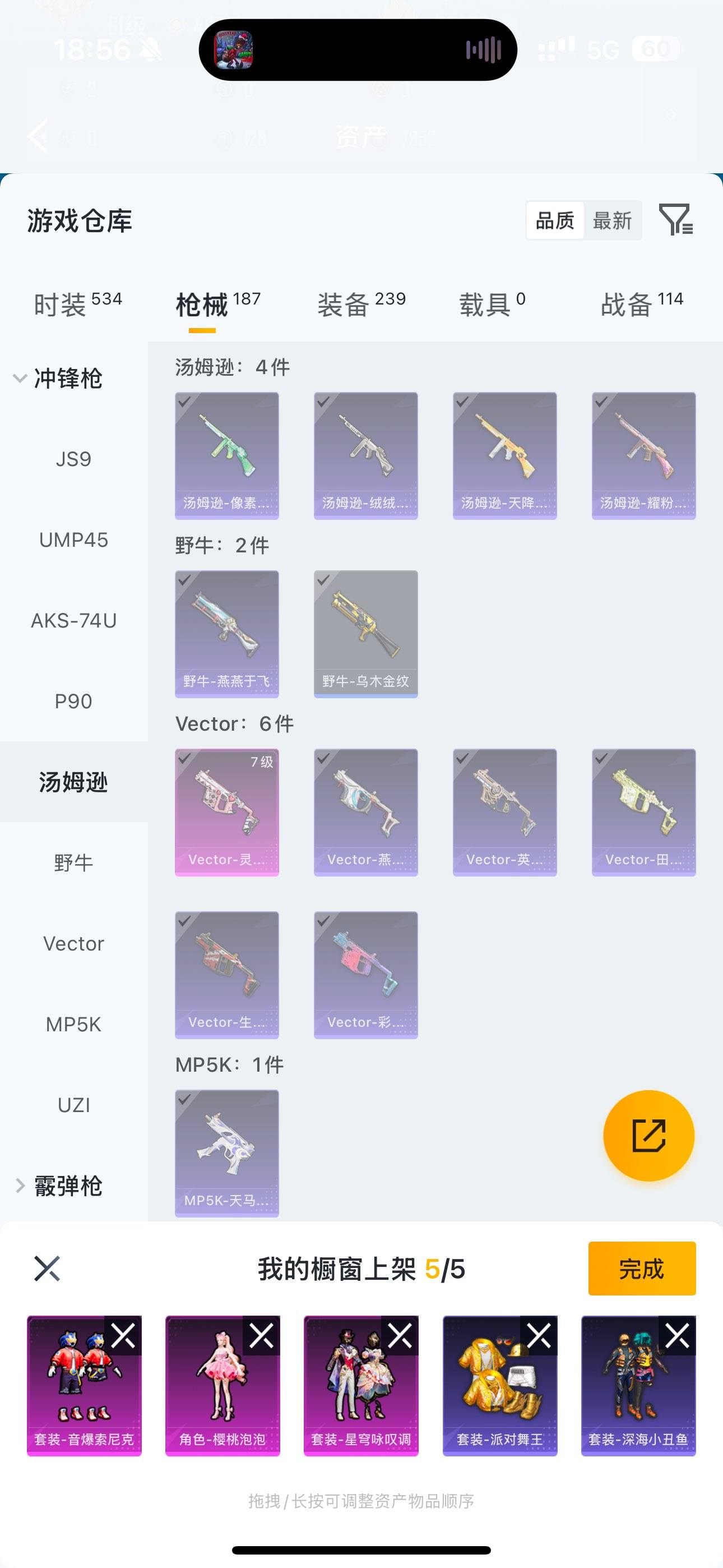Switch to the 装备 tab
Viewport: 723px width, 1568px height.
(x=361, y=305)
